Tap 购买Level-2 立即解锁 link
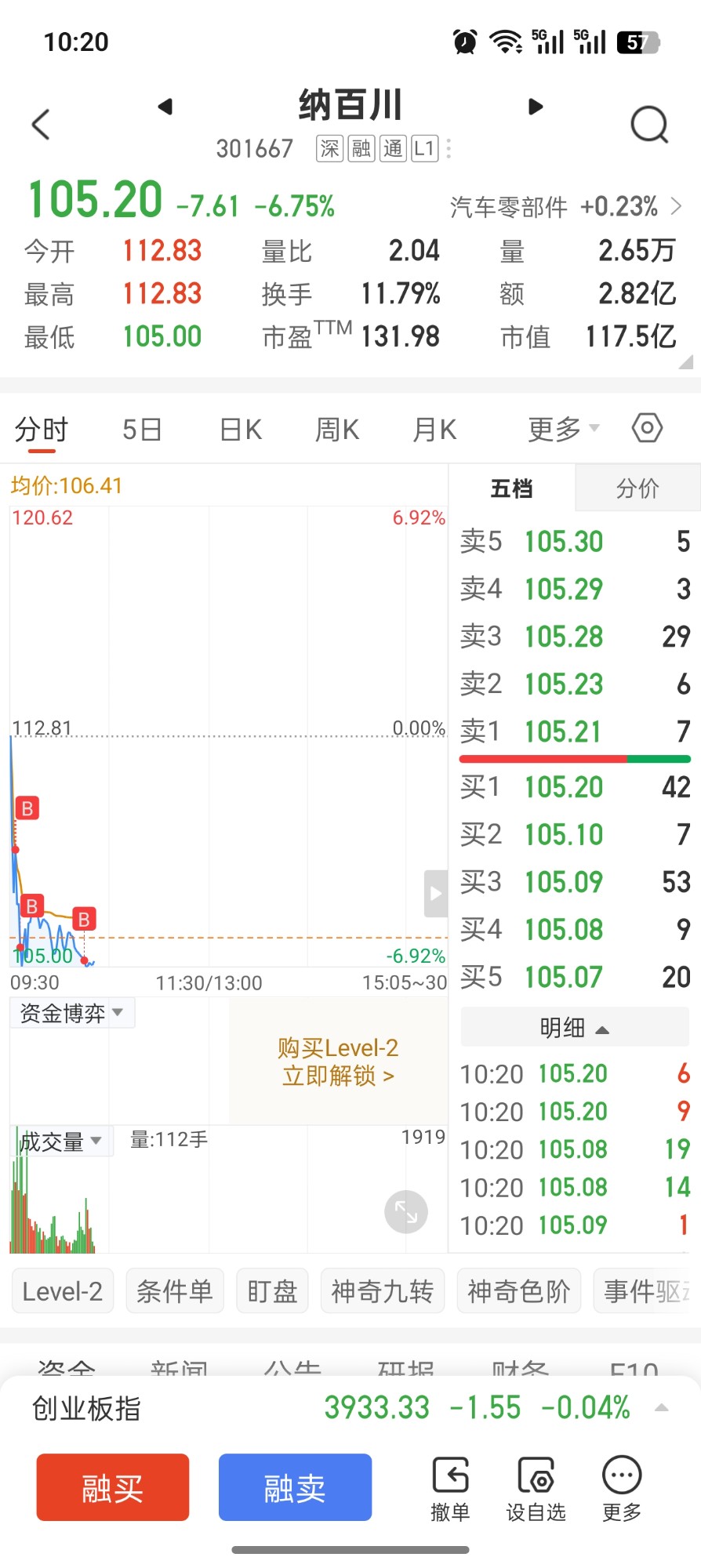701x1568 pixels. (x=337, y=1062)
